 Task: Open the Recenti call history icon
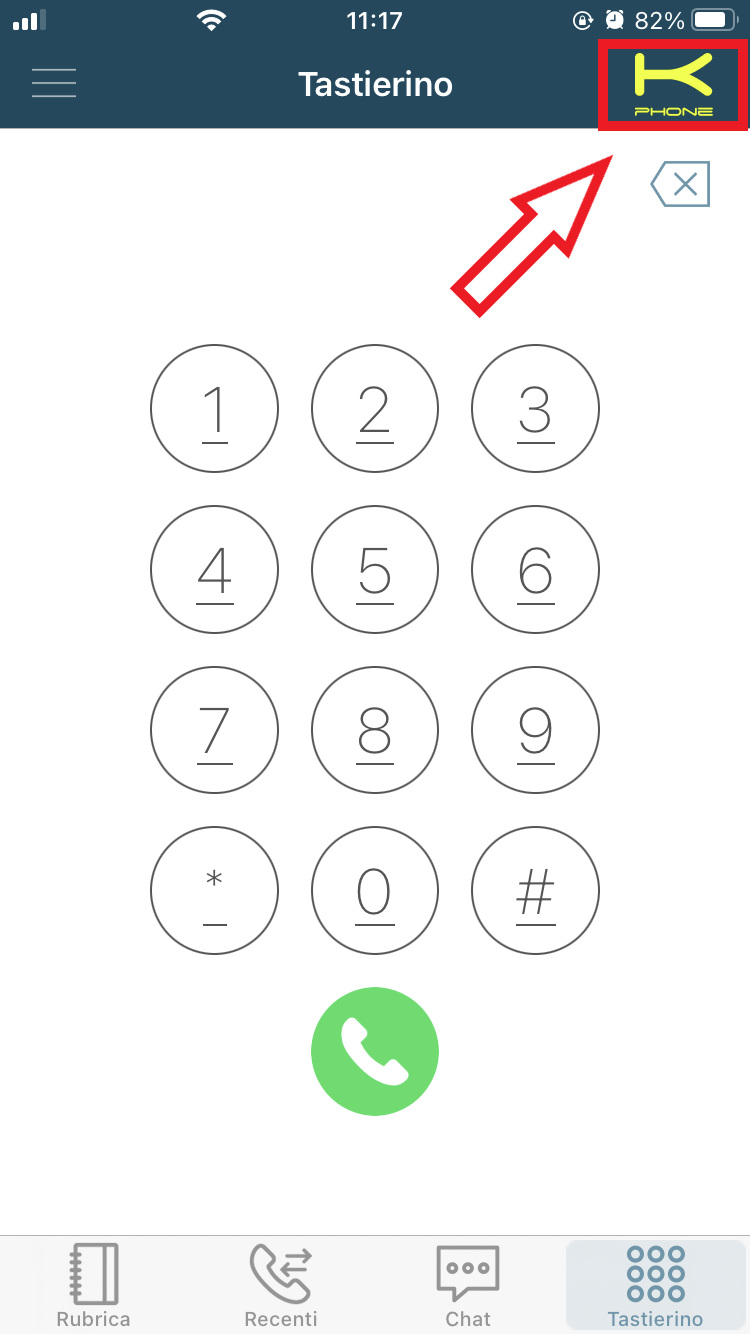coord(281,1272)
